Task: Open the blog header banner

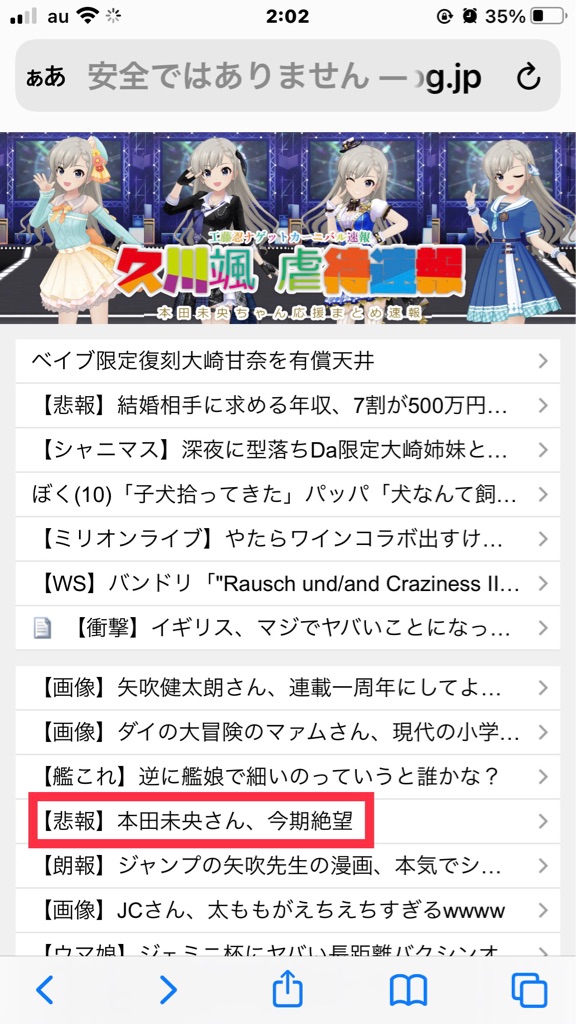Action: (288, 228)
